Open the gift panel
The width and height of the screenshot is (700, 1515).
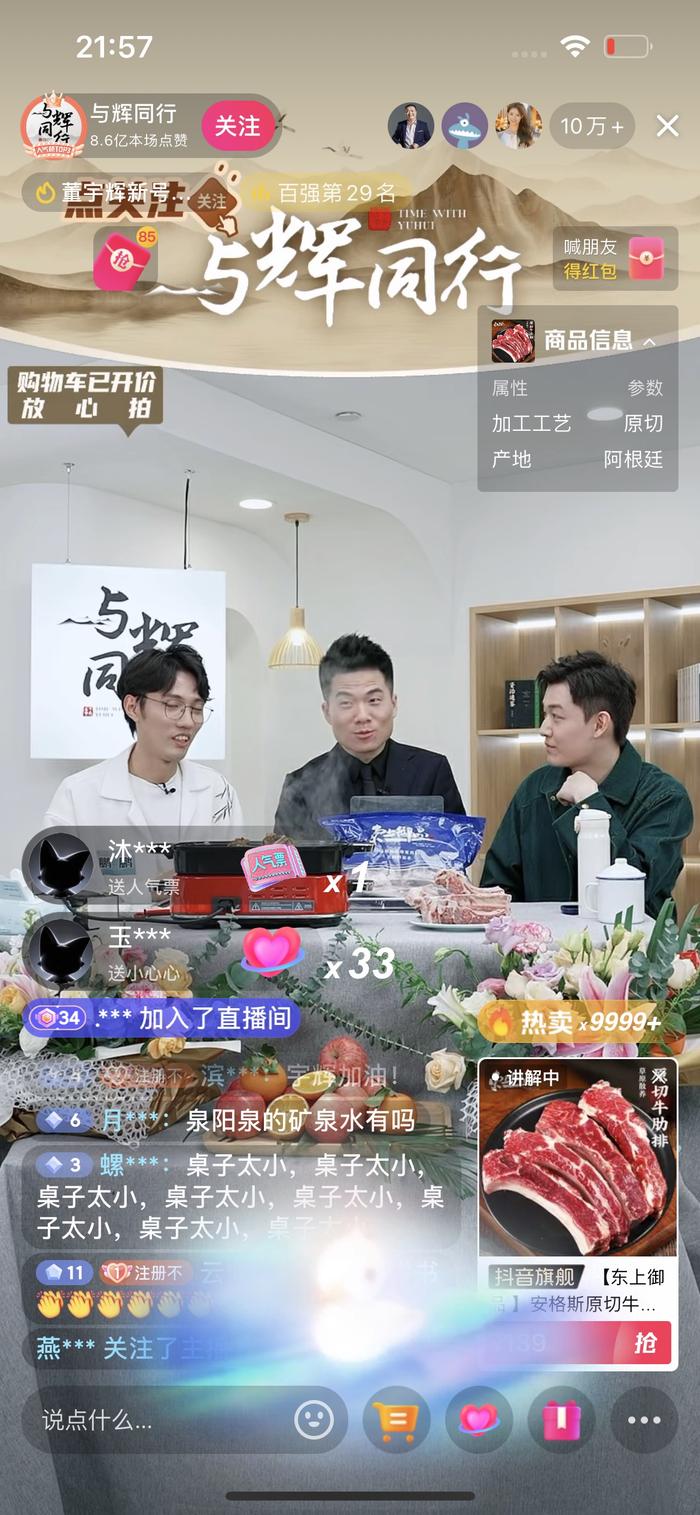pyautogui.click(x=561, y=1420)
